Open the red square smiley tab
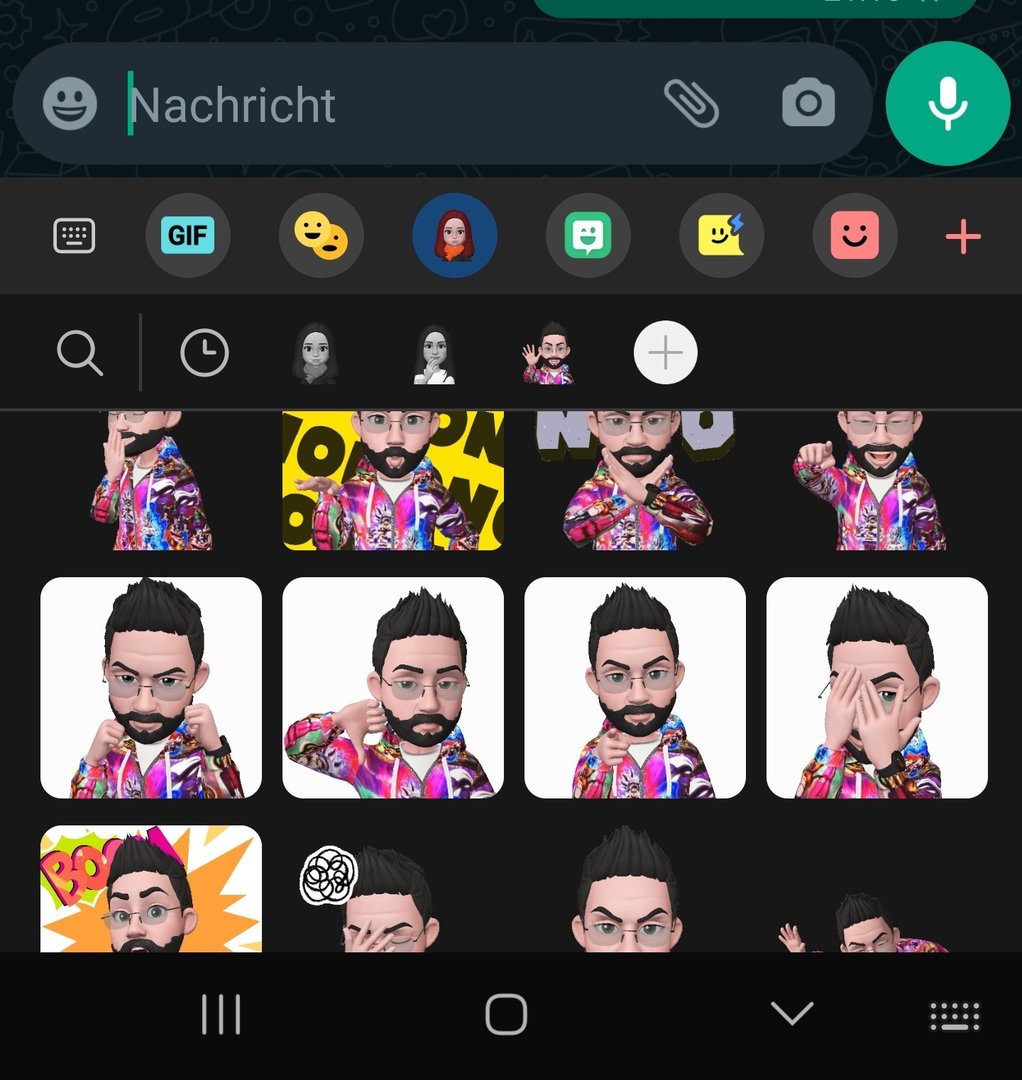 point(854,237)
